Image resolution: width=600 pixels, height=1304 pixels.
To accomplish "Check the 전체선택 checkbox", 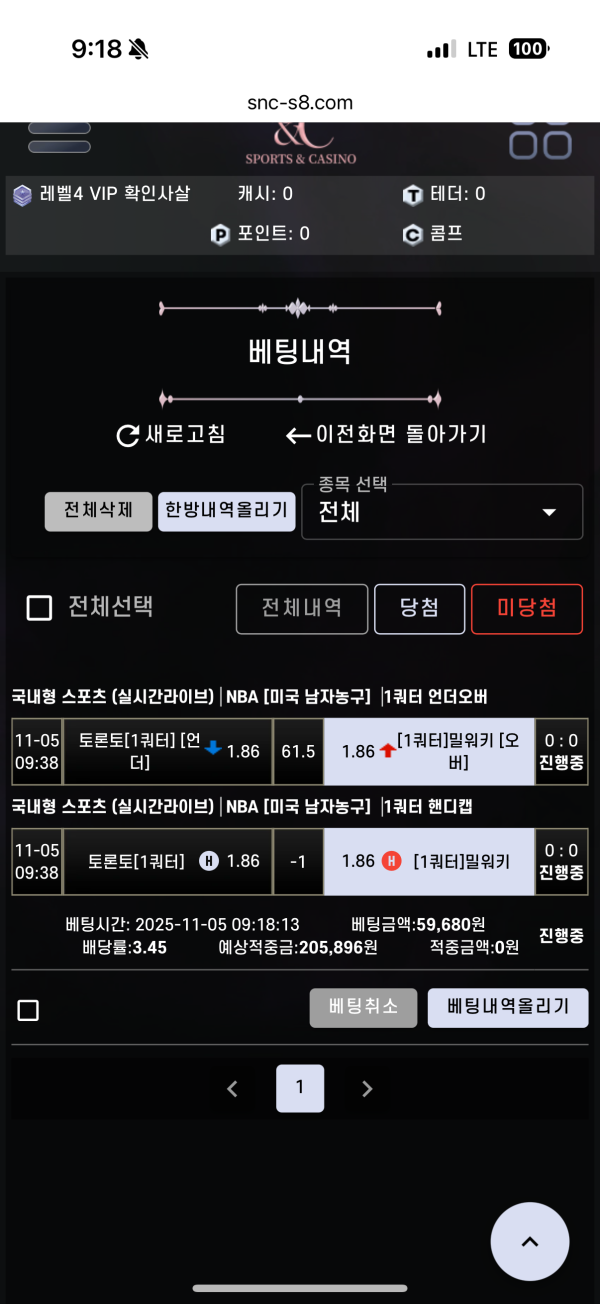I will (x=39, y=608).
